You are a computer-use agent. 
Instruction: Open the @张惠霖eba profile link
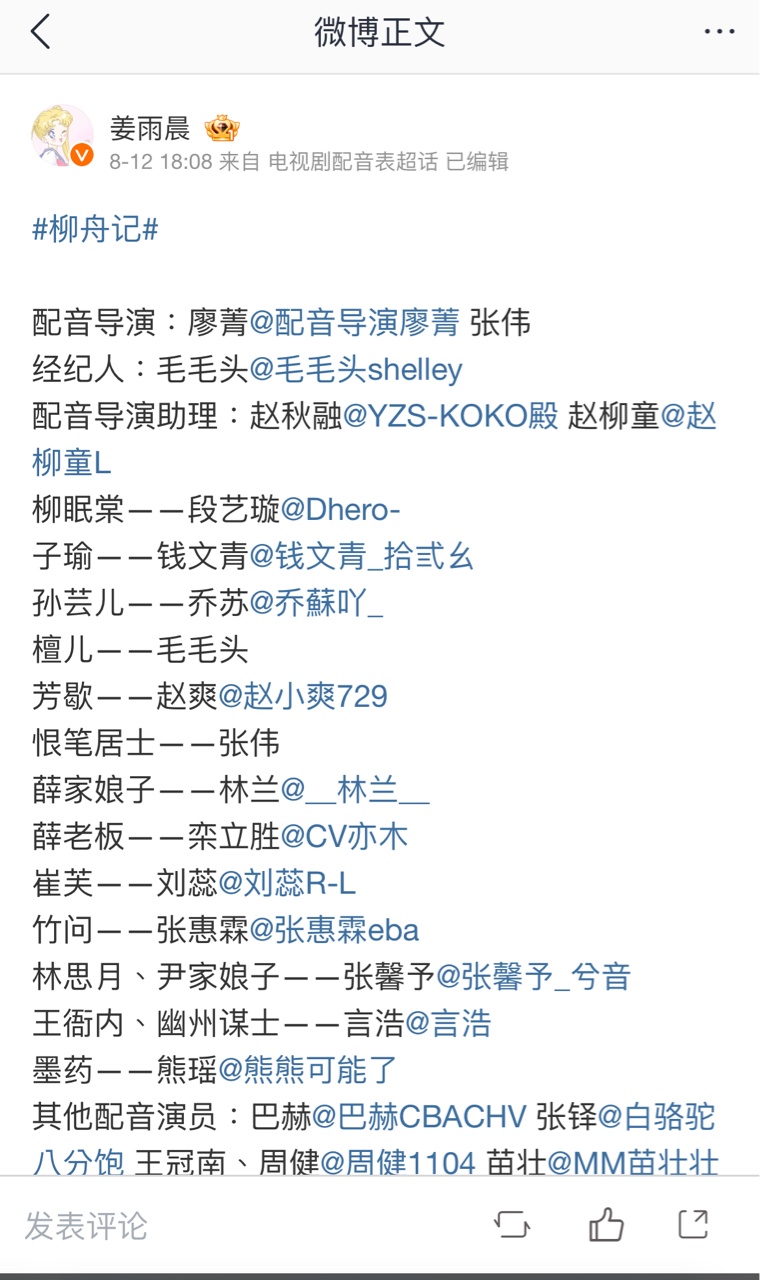334,930
